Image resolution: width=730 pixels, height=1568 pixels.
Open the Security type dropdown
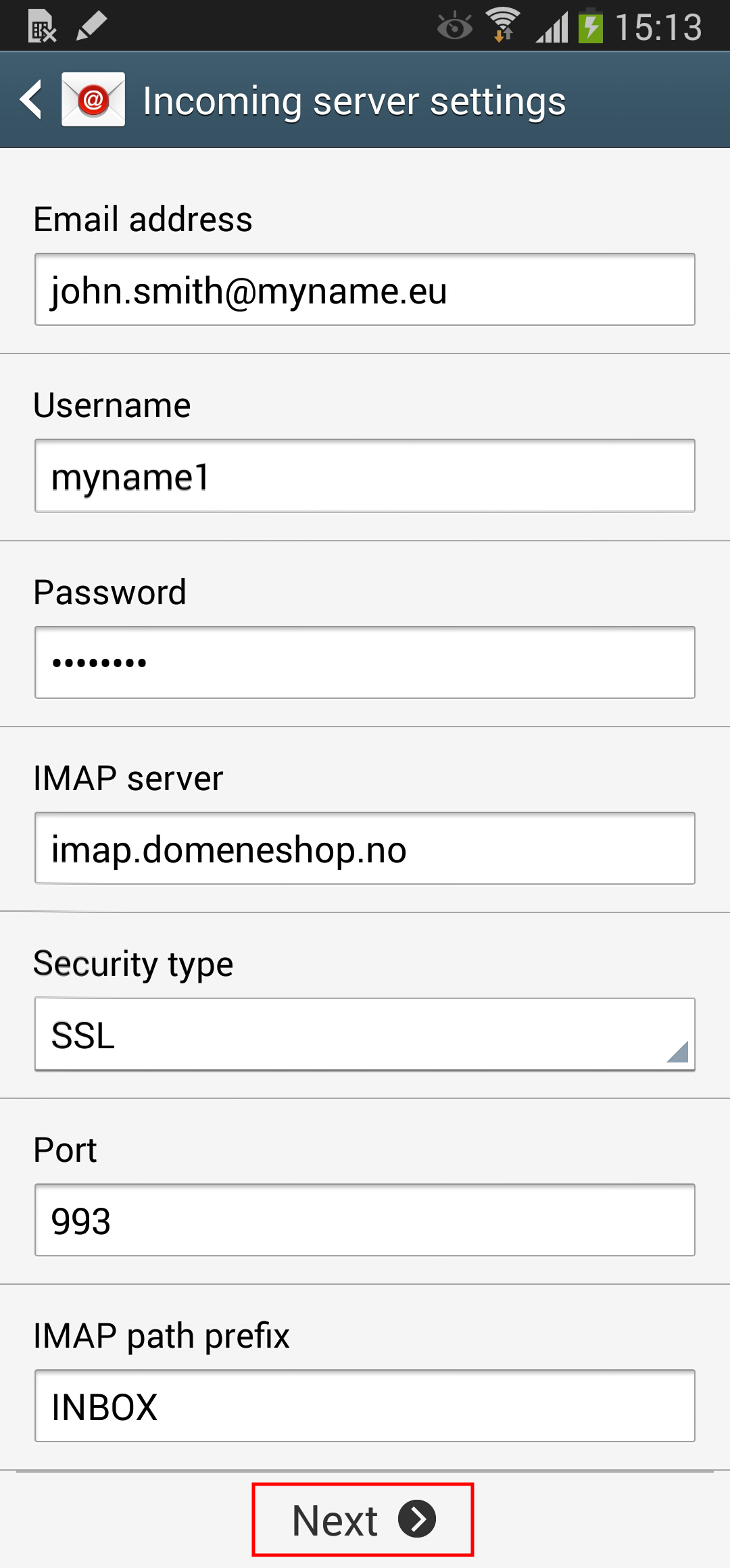click(x=365, y=1034)
